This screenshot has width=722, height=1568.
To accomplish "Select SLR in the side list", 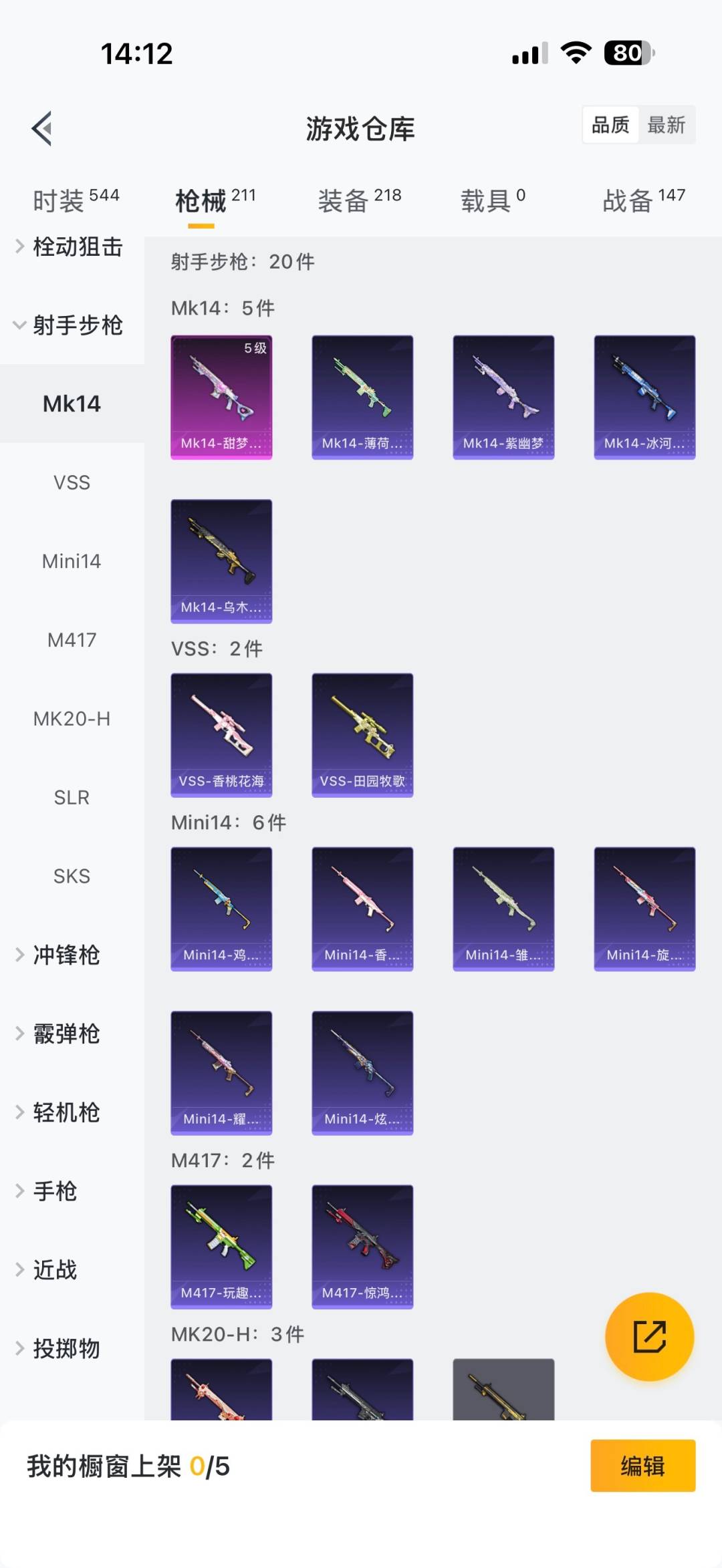I will click(72, 797).
